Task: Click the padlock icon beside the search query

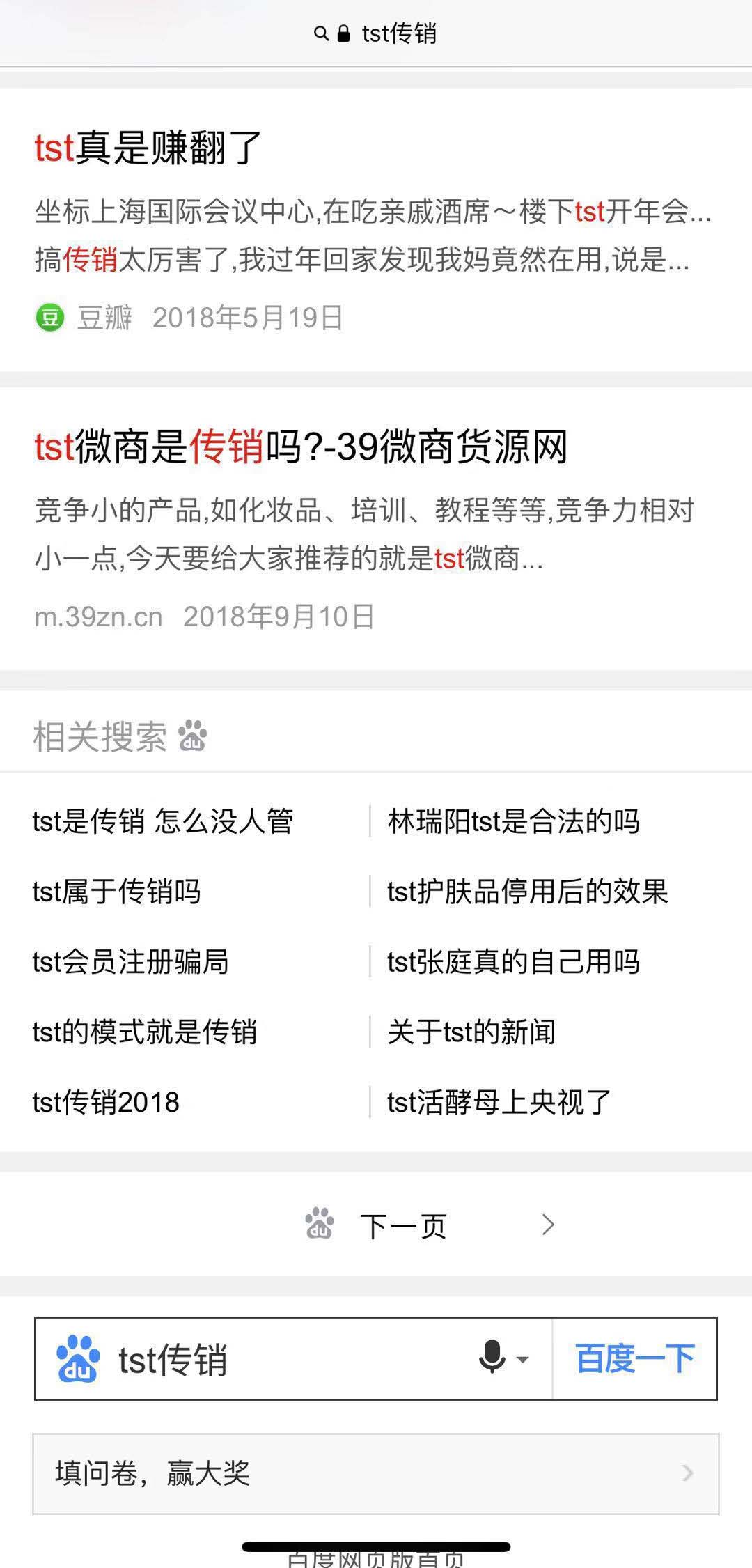Action: click(343, 32)
